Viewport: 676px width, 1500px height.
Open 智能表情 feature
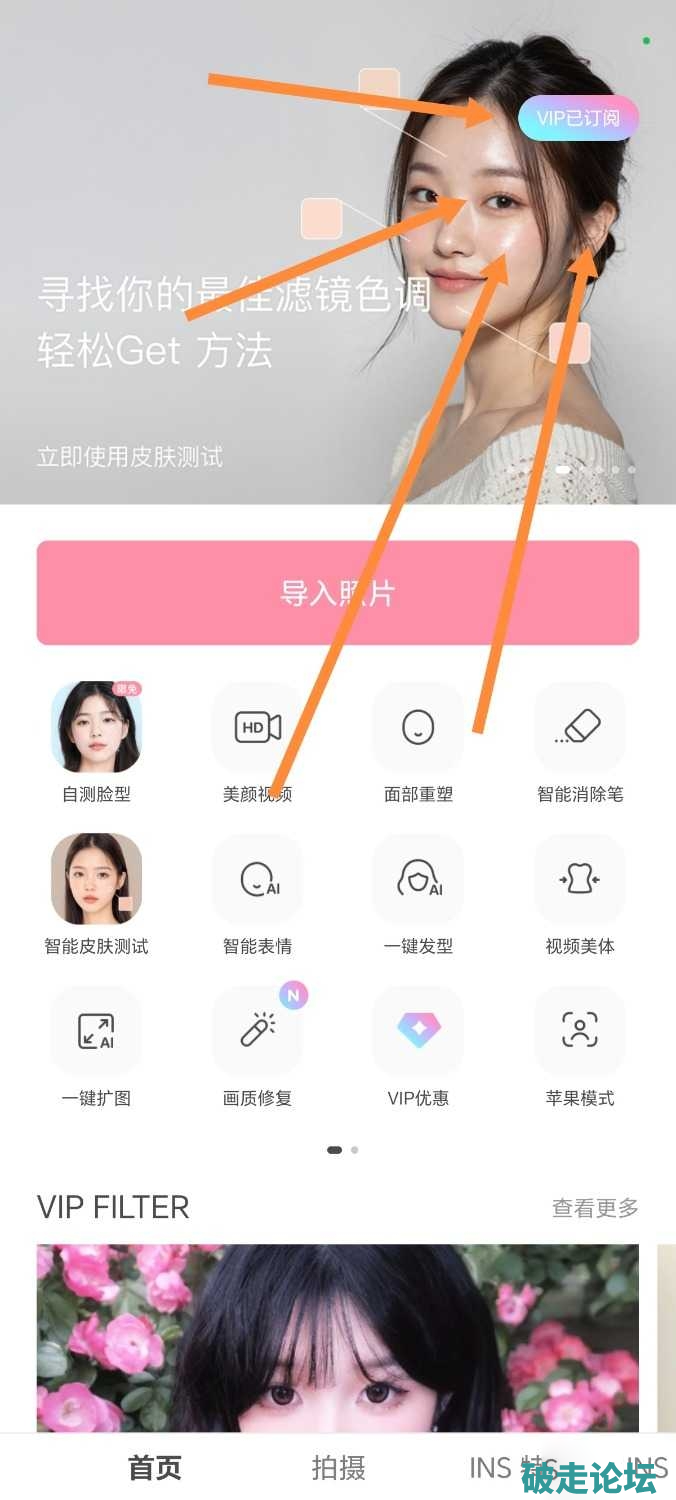(x=257, y=880)
